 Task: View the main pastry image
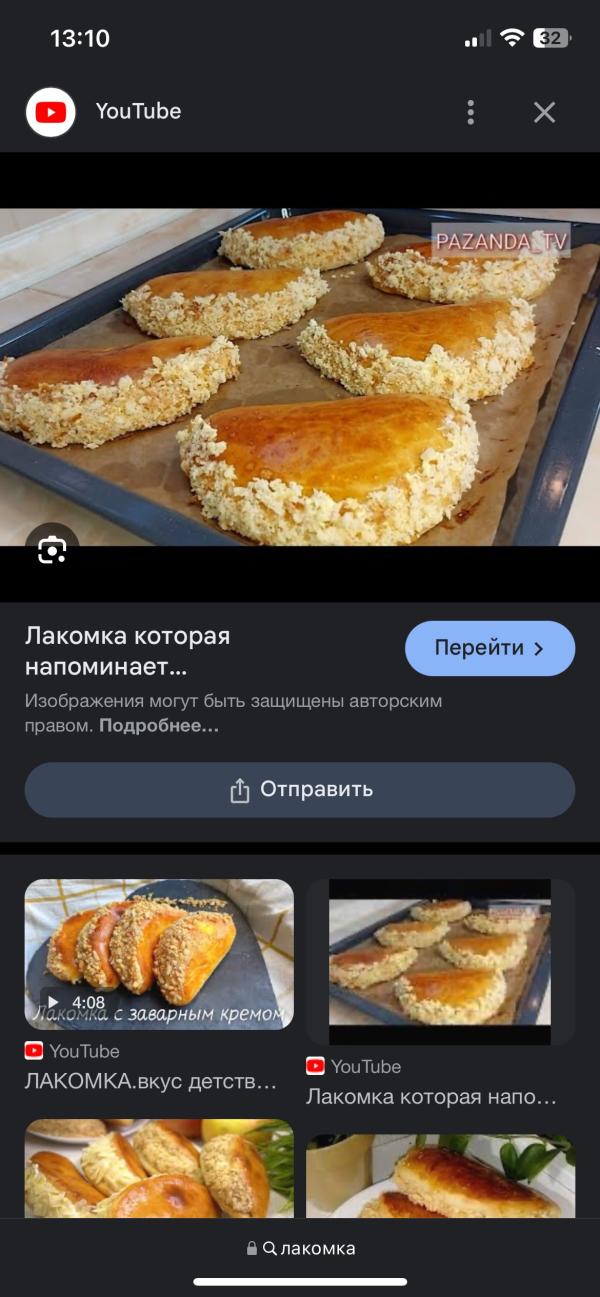pos(300,375)
